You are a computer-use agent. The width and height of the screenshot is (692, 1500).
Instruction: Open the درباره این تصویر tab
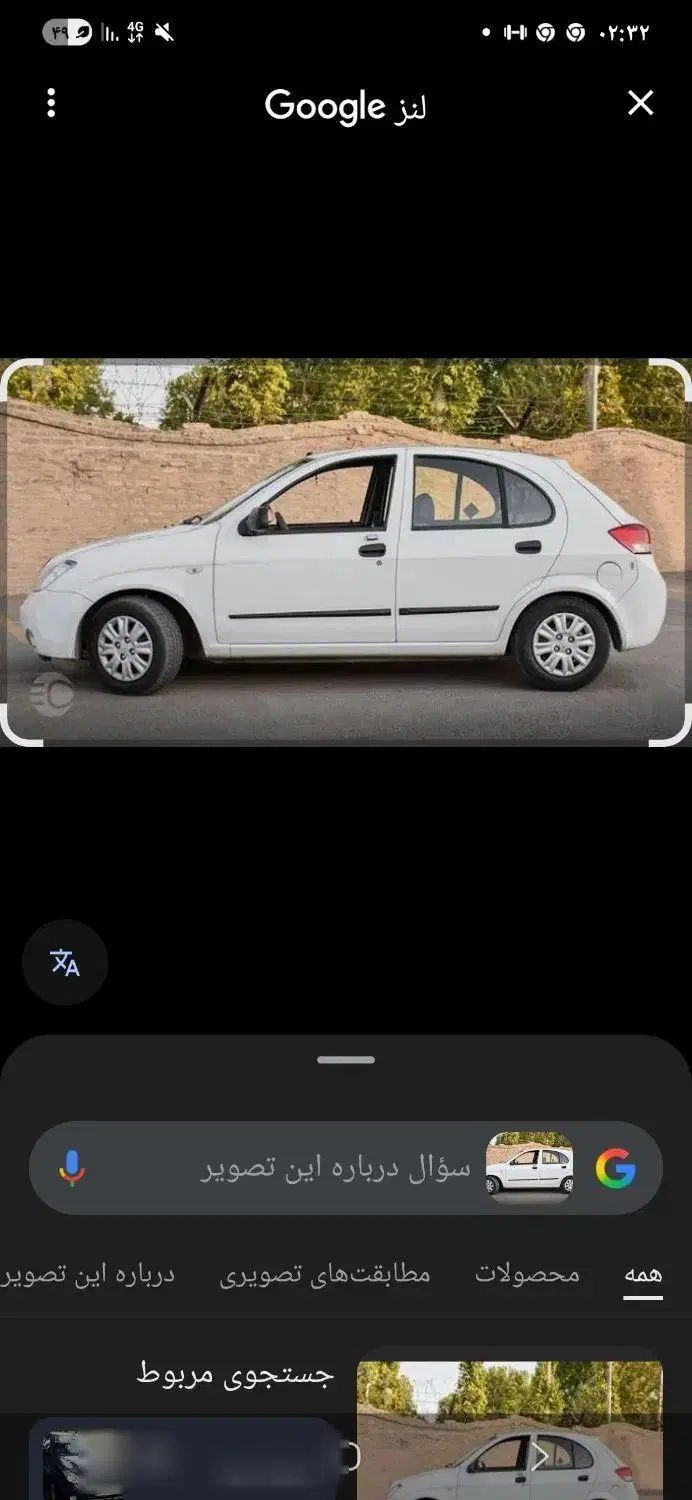(90, 1275)
